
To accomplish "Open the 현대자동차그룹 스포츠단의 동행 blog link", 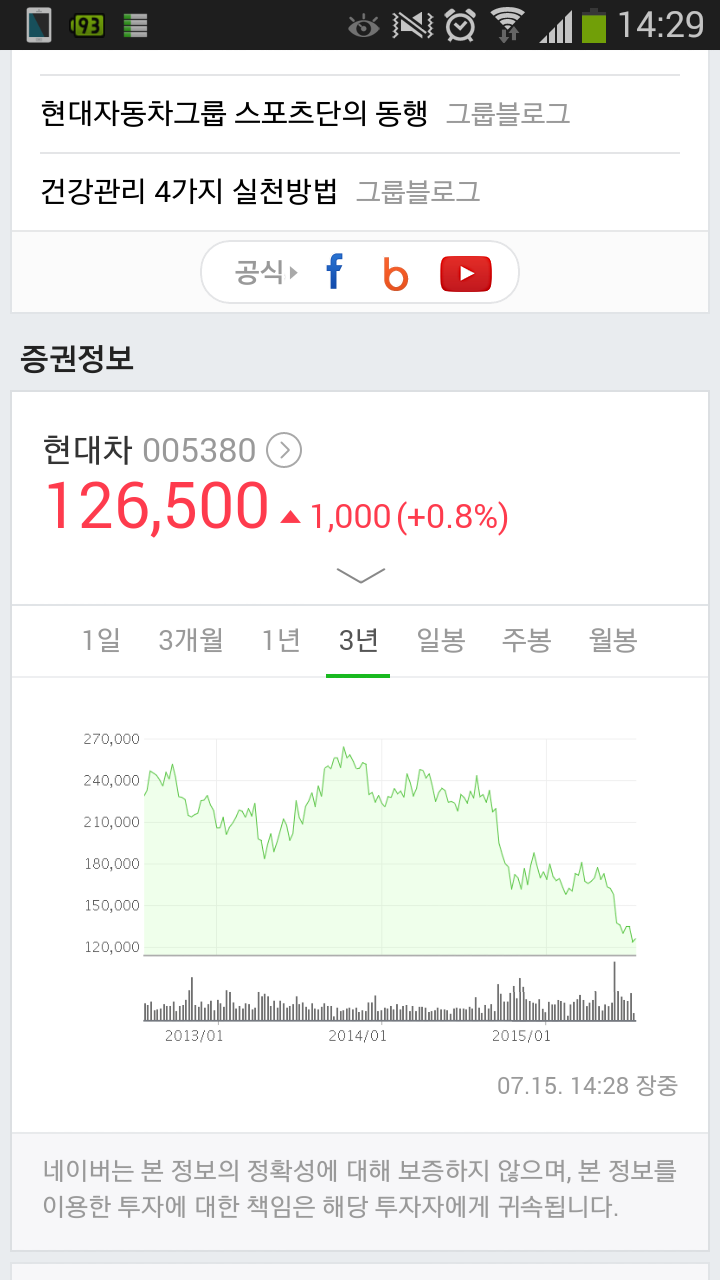I will pos(234,114).
